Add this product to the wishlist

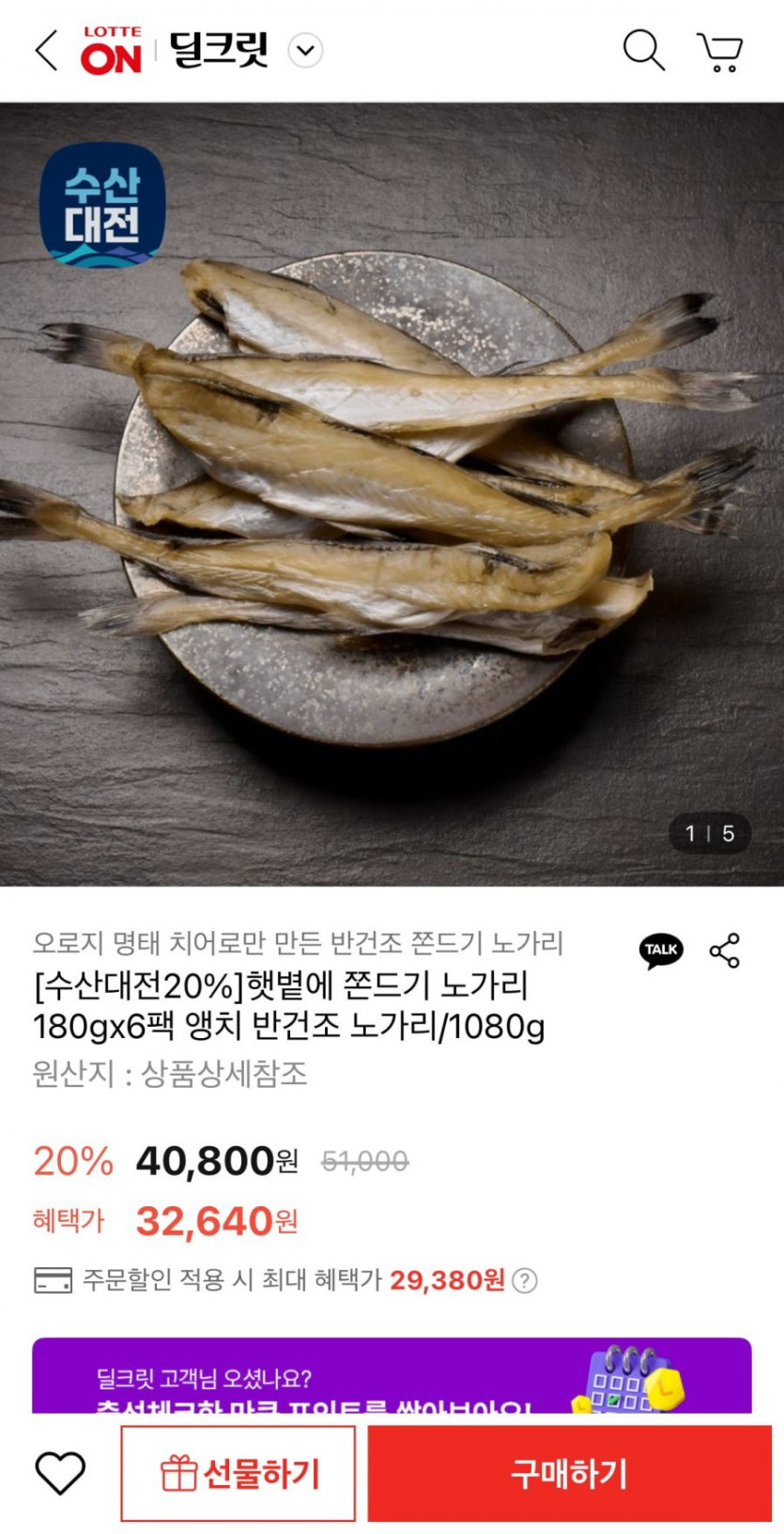60,1473
